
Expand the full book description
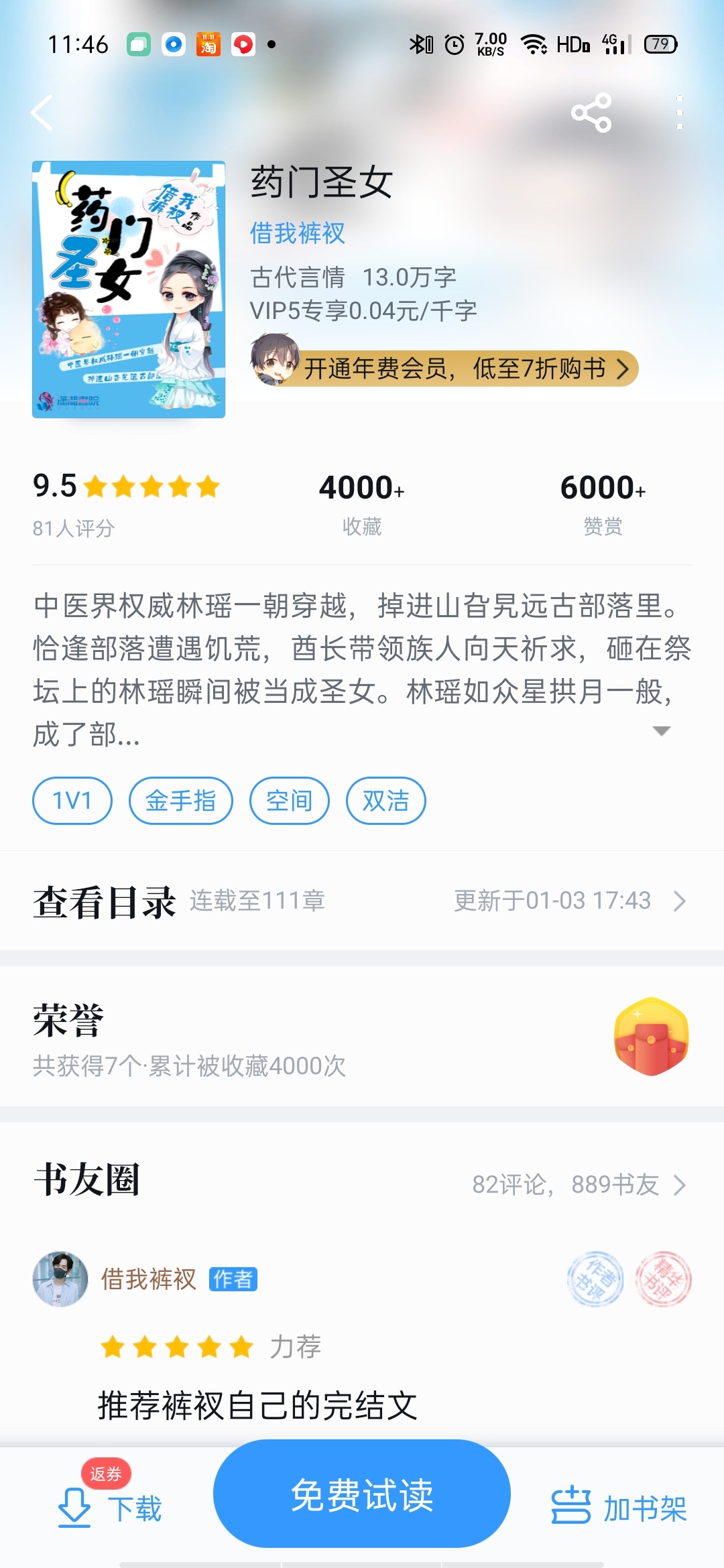662,731
